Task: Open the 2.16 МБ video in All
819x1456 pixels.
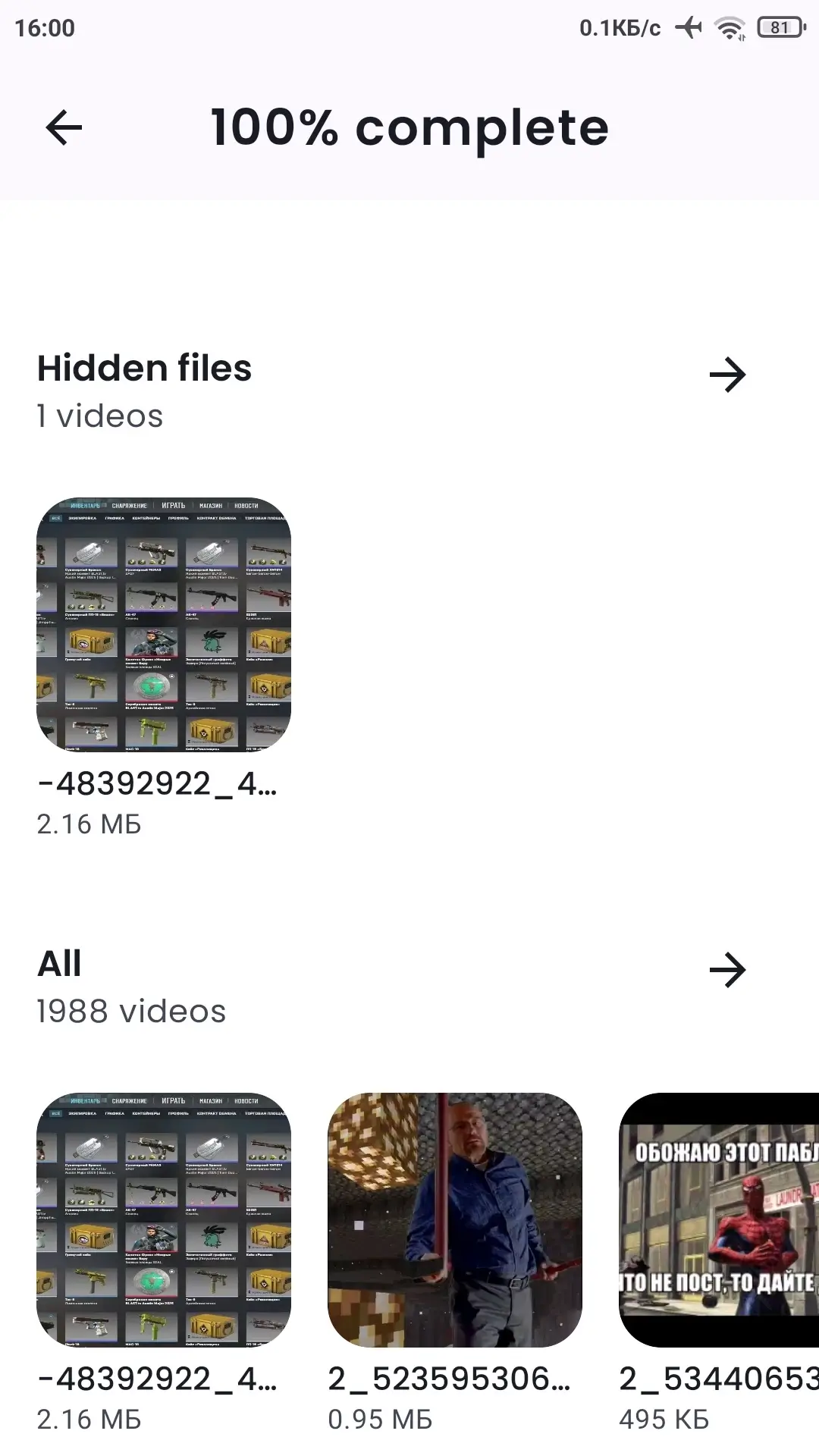Action: [164, 1220]
